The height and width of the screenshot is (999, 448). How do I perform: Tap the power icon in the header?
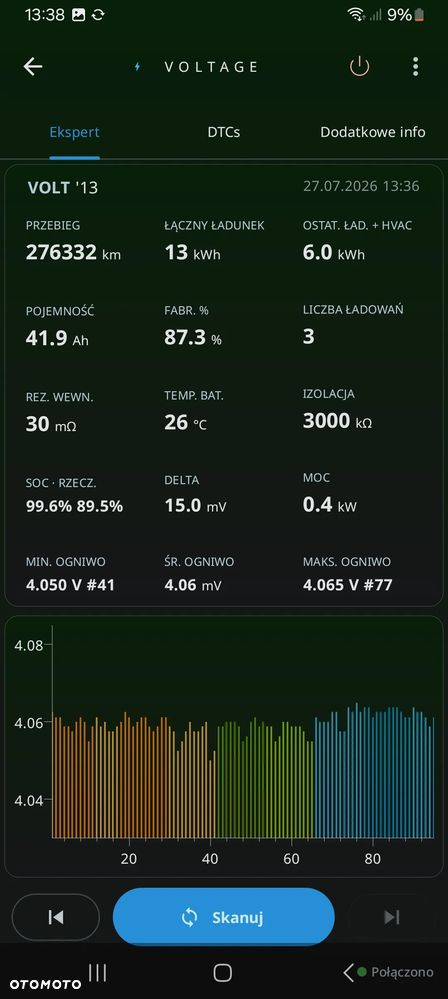pyautogui.click(x=359, y=66)
